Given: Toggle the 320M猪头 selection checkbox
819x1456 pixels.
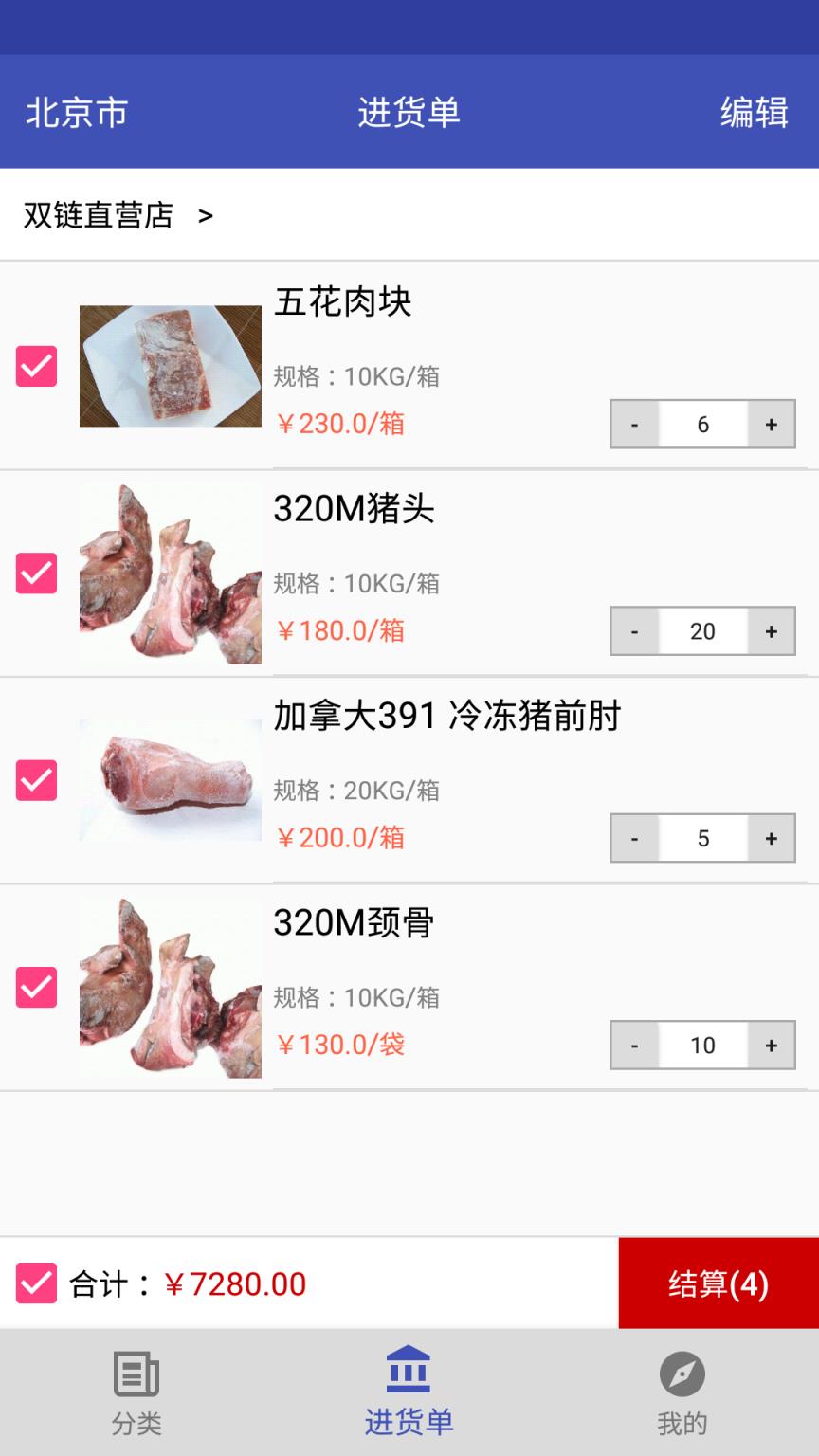Looking at the screenshot, I should tap(35, 573).
